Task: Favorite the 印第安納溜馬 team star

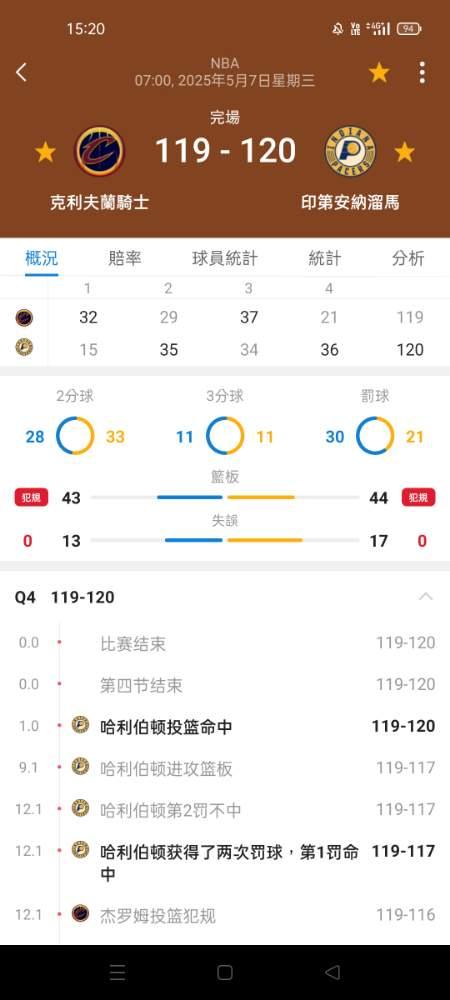Action: point(405,152)
